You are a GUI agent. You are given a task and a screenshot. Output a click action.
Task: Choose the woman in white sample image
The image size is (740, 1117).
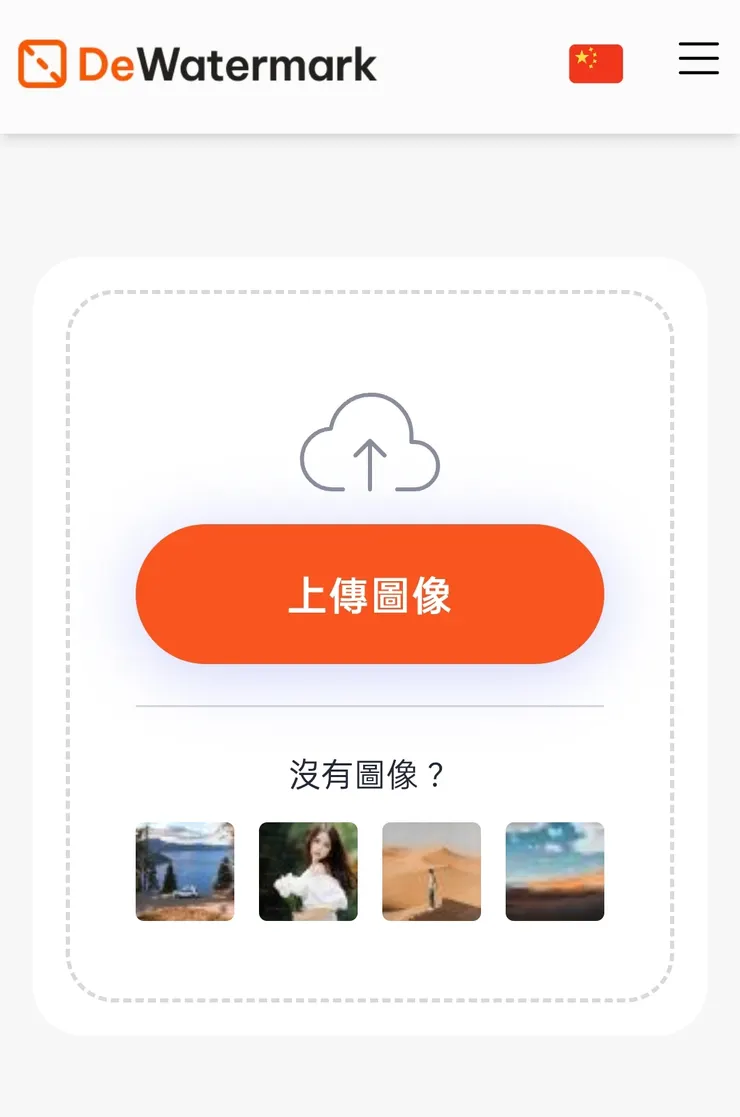pos(308,871)
